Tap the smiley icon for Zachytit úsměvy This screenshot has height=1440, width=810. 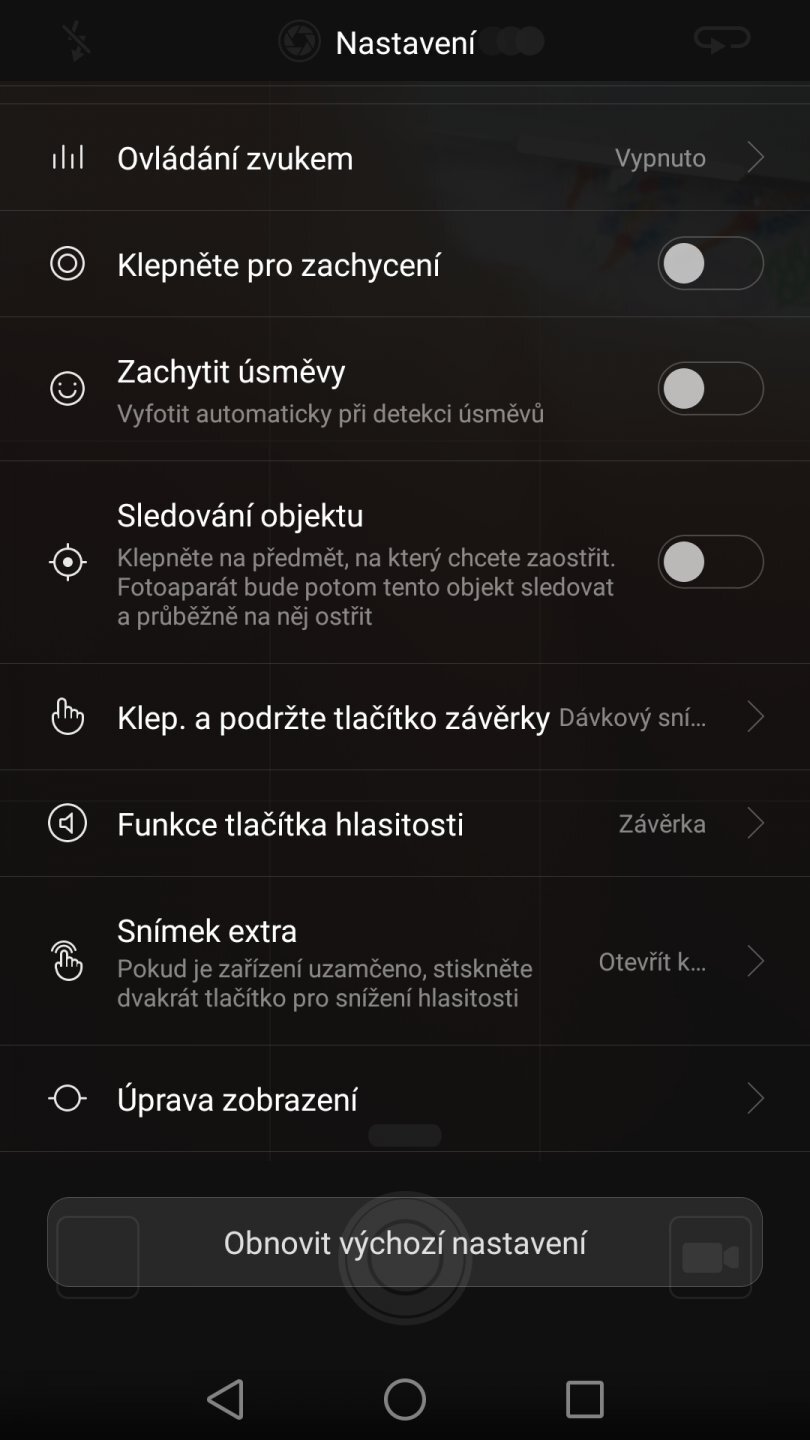66,388
